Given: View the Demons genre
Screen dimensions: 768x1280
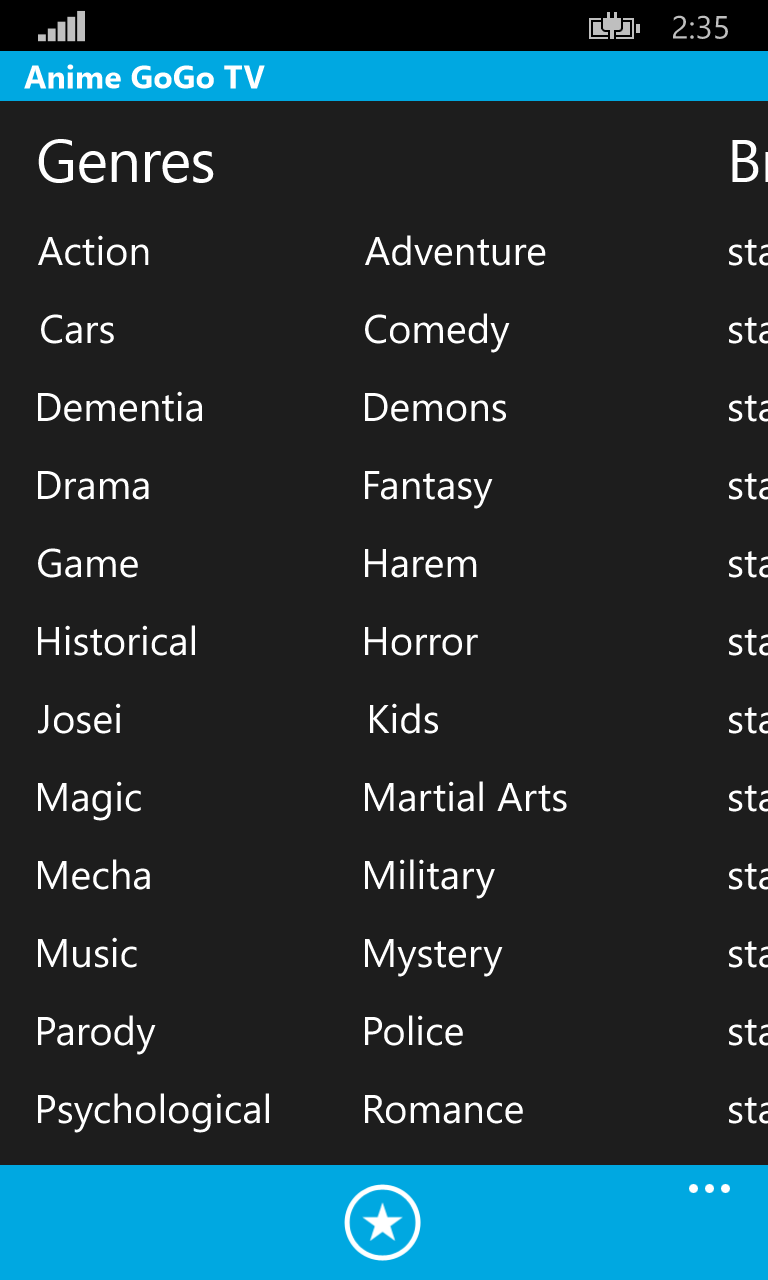Looking at the screenshot, I should [435, 408].
